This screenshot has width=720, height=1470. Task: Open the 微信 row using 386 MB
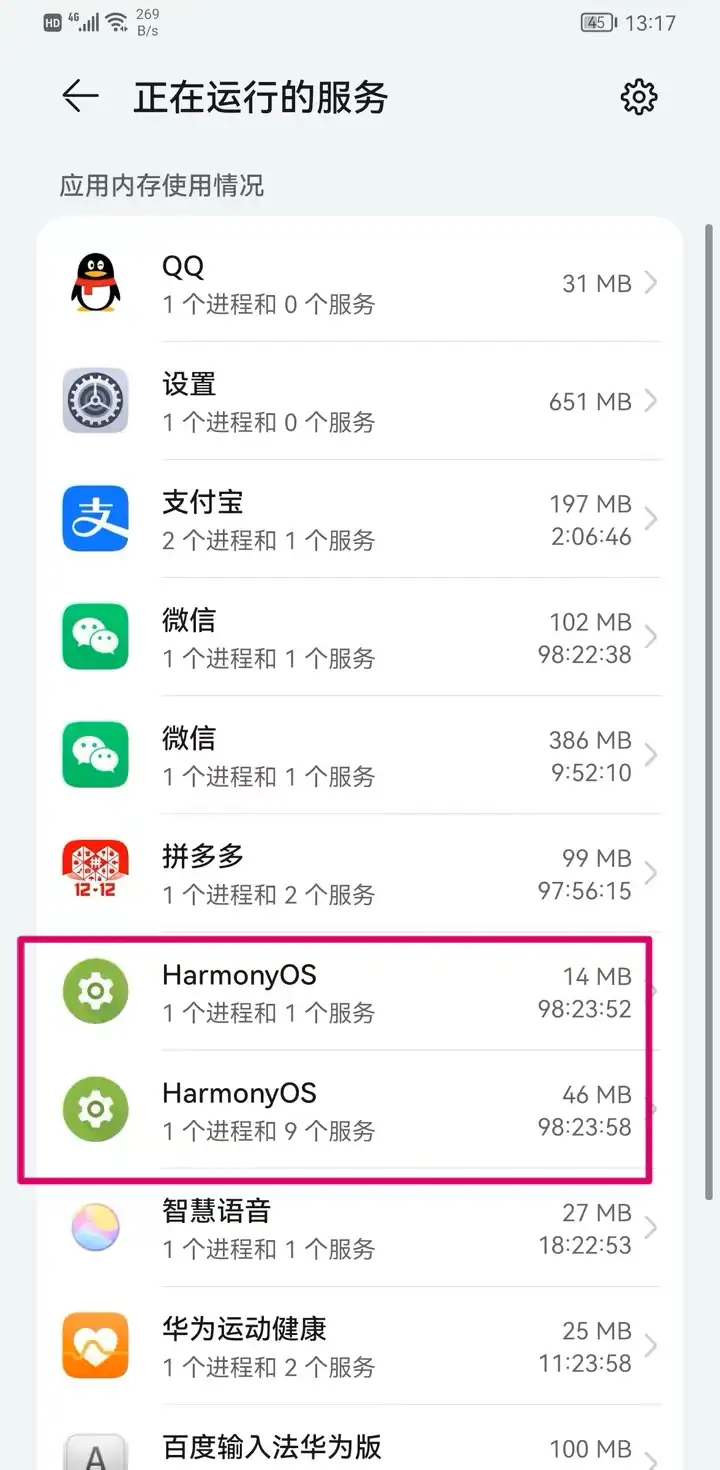pos(360,756)
